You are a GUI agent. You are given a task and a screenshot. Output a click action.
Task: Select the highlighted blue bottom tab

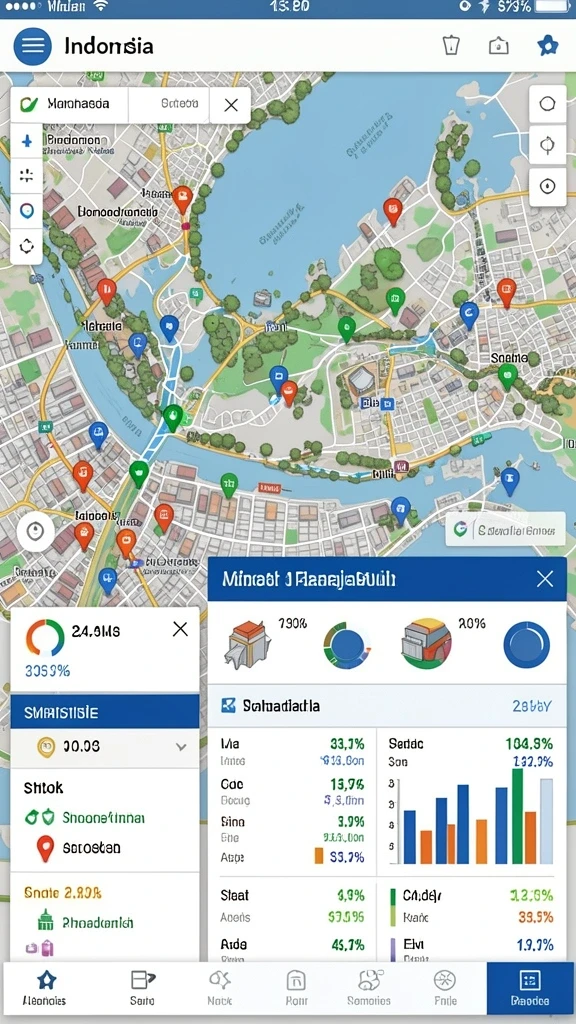click(530, 987)
